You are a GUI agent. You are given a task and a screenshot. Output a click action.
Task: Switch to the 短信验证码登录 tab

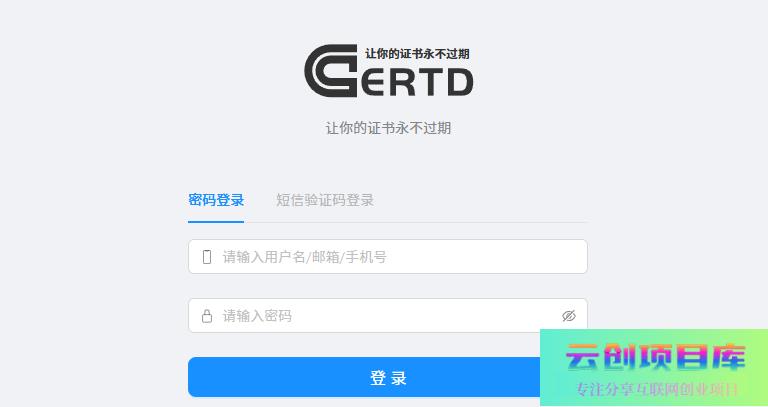coord(325,200)
